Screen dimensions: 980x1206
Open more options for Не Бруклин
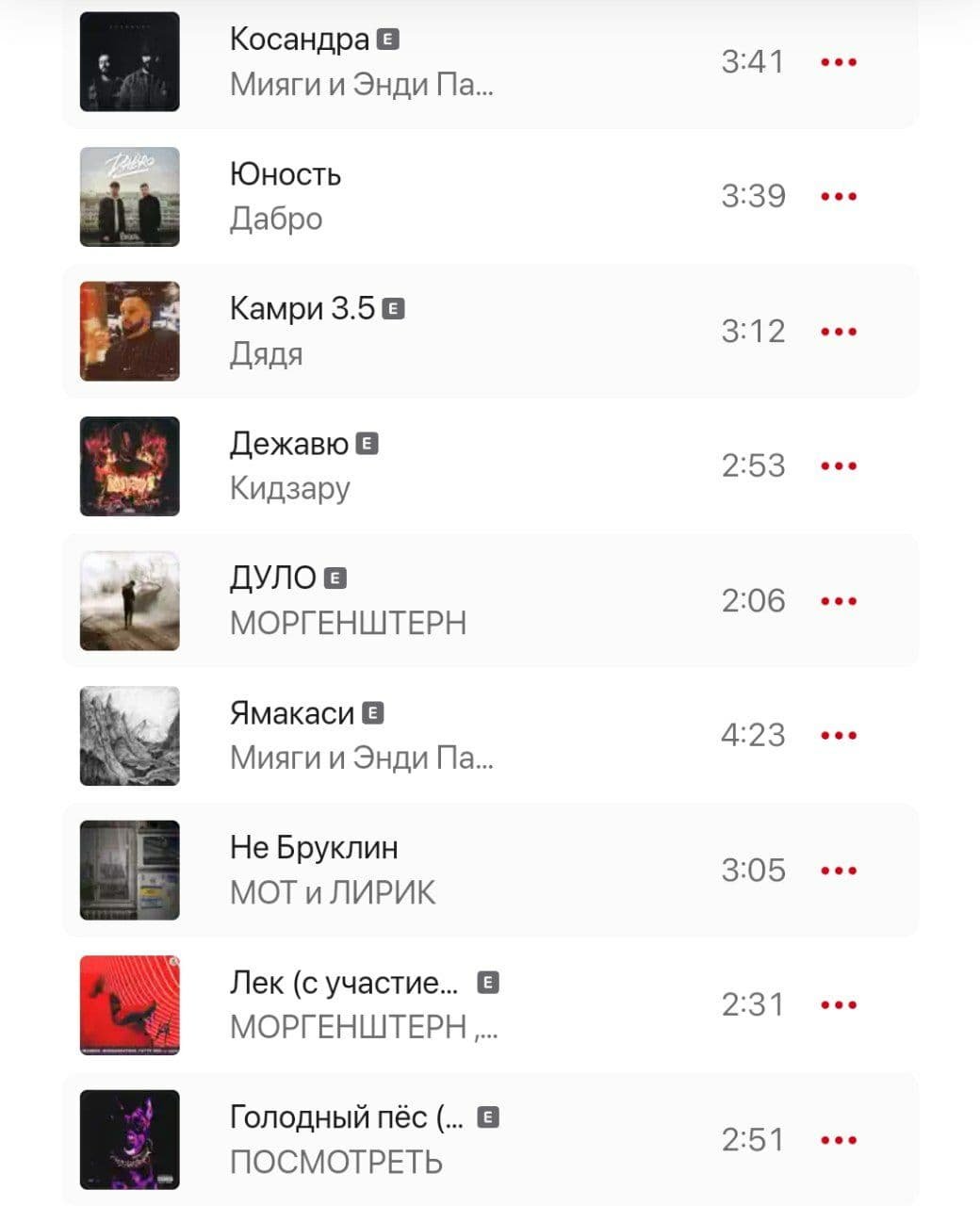[x=838, y=871]
